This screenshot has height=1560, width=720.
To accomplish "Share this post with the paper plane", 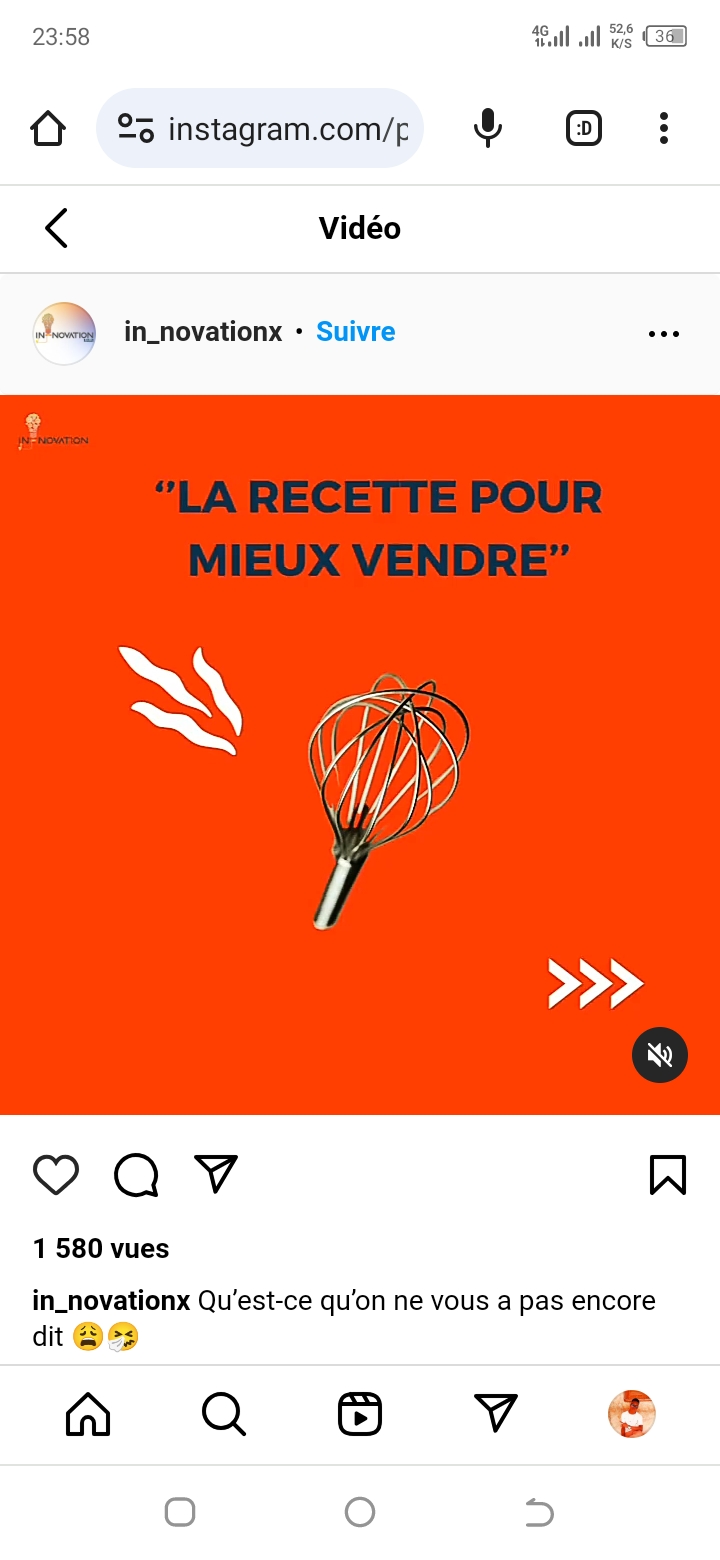I will pyautogui.click(x=216, y=1174).
